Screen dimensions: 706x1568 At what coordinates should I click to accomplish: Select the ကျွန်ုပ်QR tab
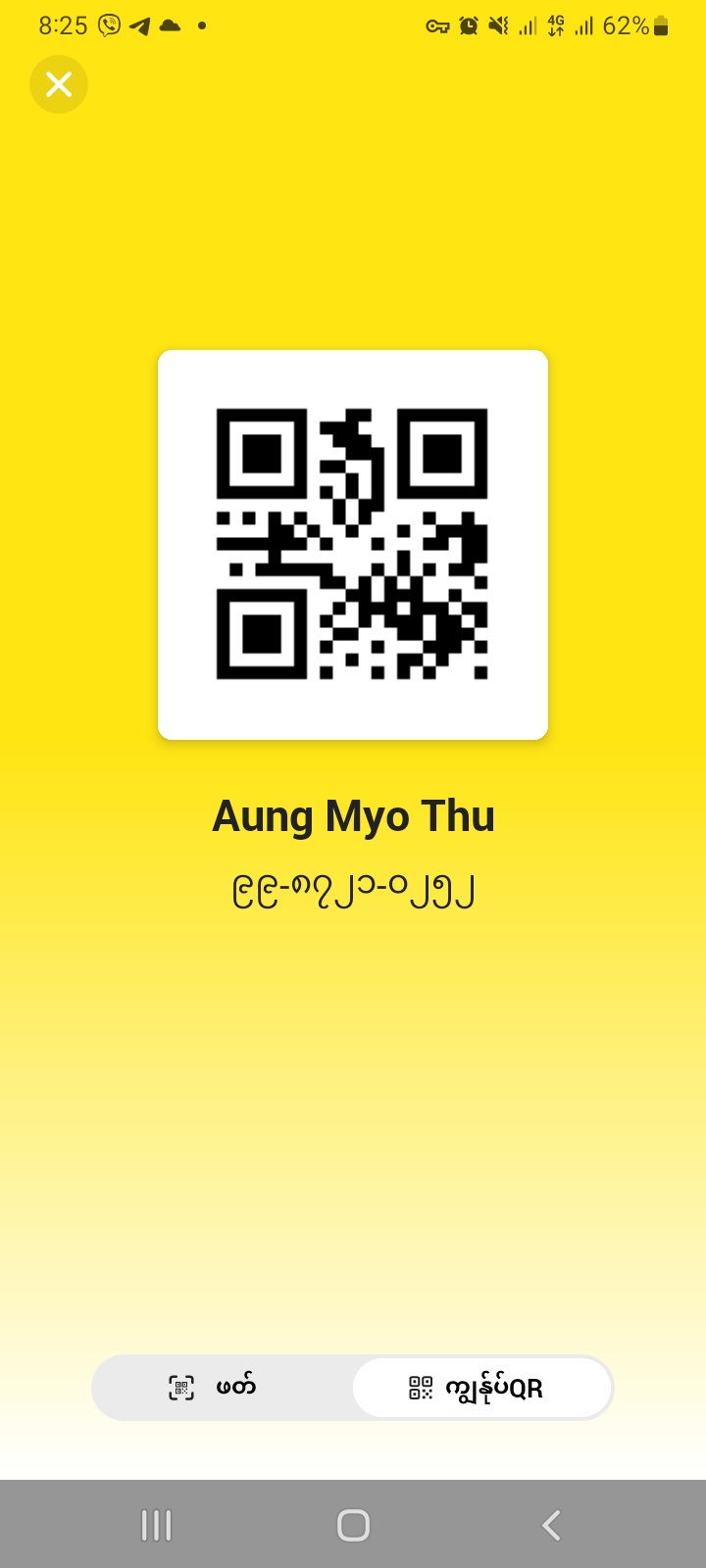482,1388
